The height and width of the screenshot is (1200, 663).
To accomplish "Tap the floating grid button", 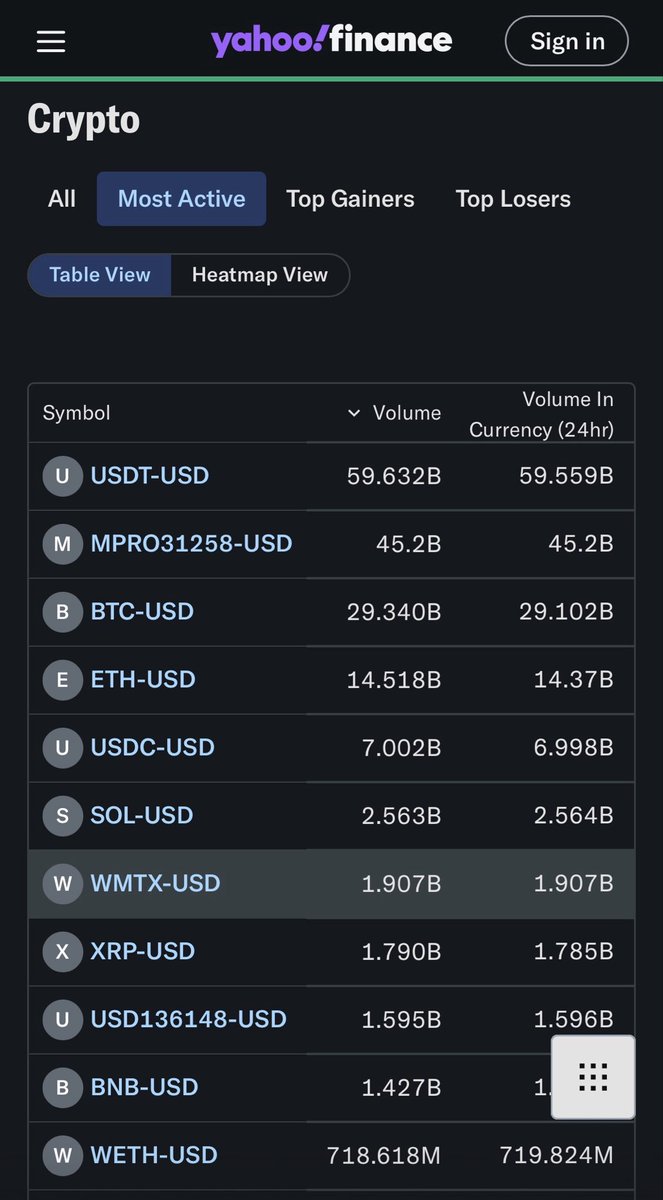I will pyautogui.click(x=593, y=1077).
